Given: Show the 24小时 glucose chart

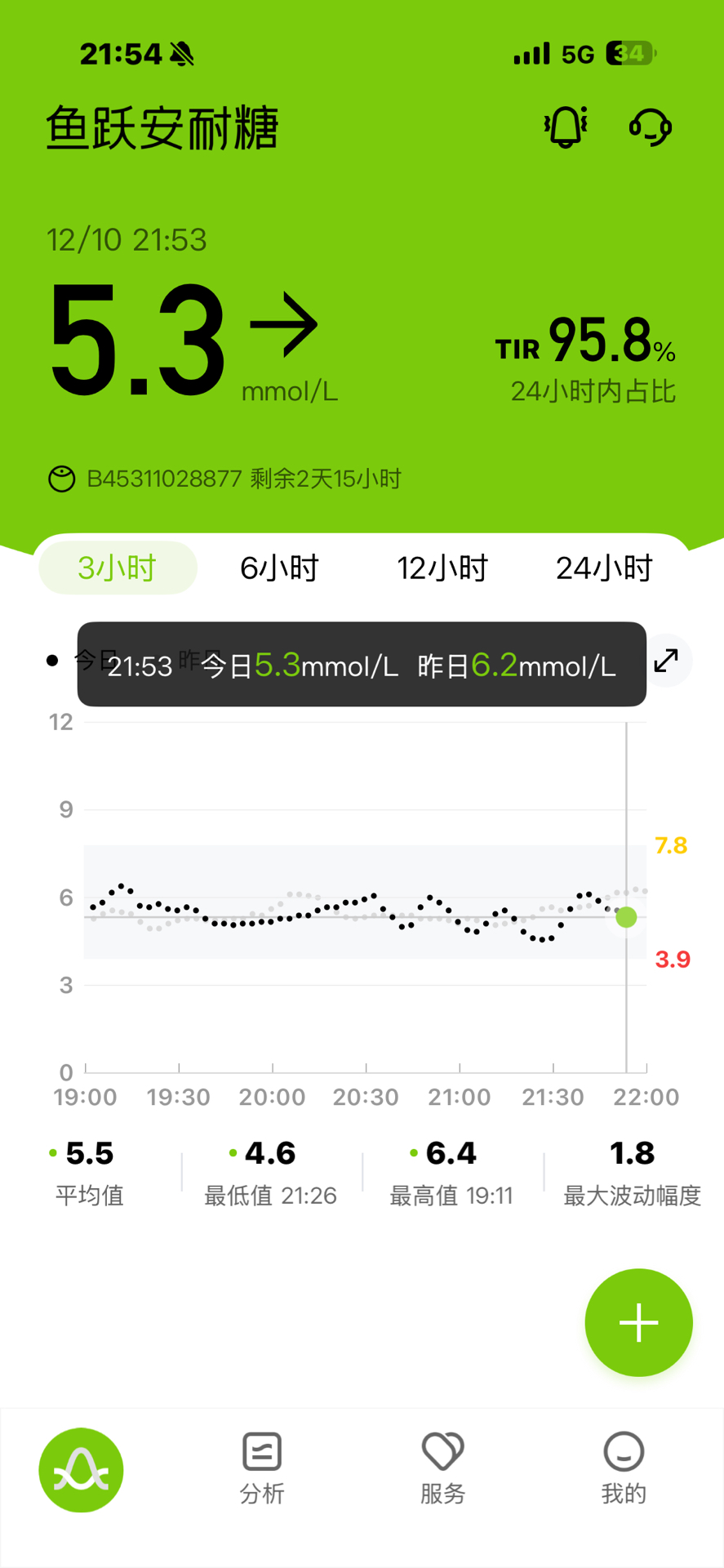Looking at the screenshot, I should pyautogui.click(x=604, y=568).
